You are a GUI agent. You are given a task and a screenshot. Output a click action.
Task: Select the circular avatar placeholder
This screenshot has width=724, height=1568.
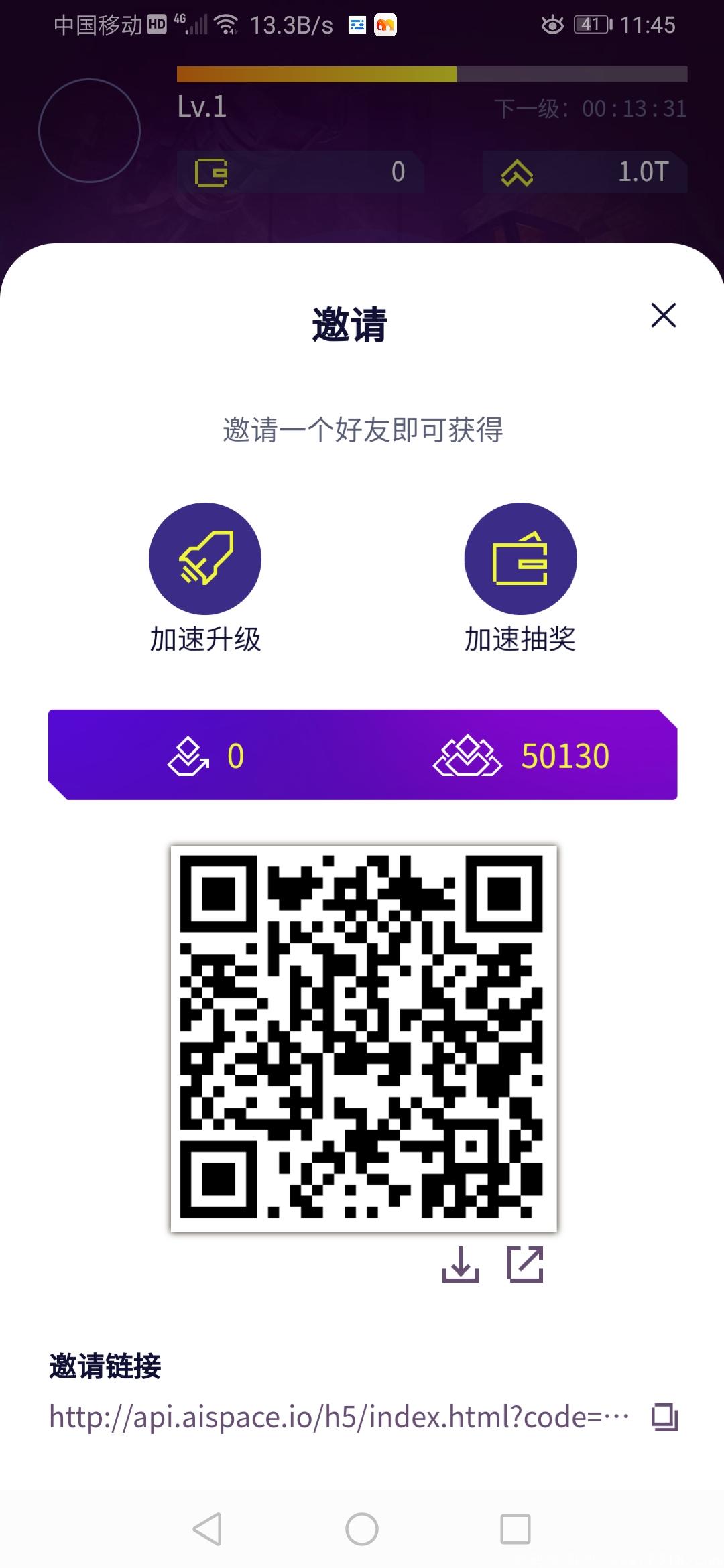pos(90,131)
